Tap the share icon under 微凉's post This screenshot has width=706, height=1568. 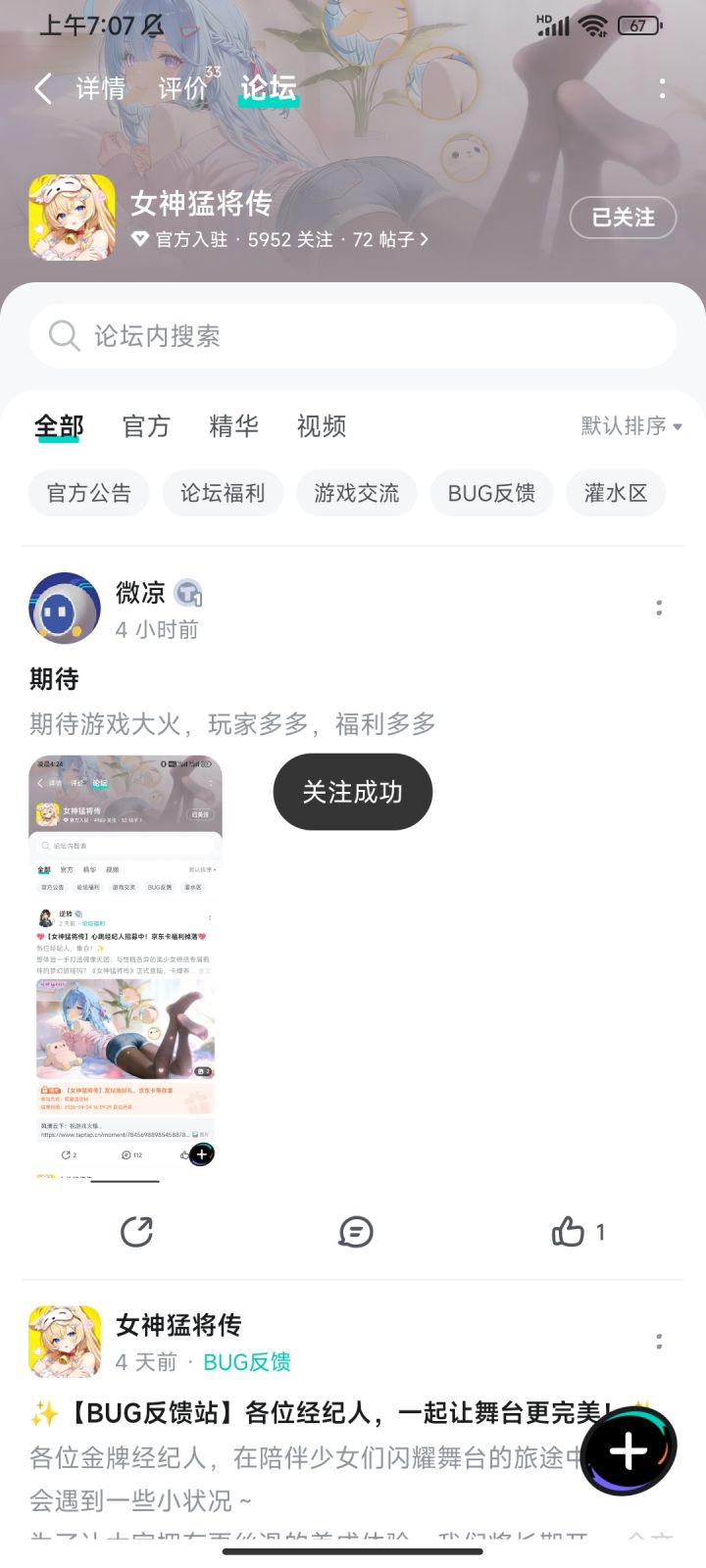click(x=137, y=1233)
